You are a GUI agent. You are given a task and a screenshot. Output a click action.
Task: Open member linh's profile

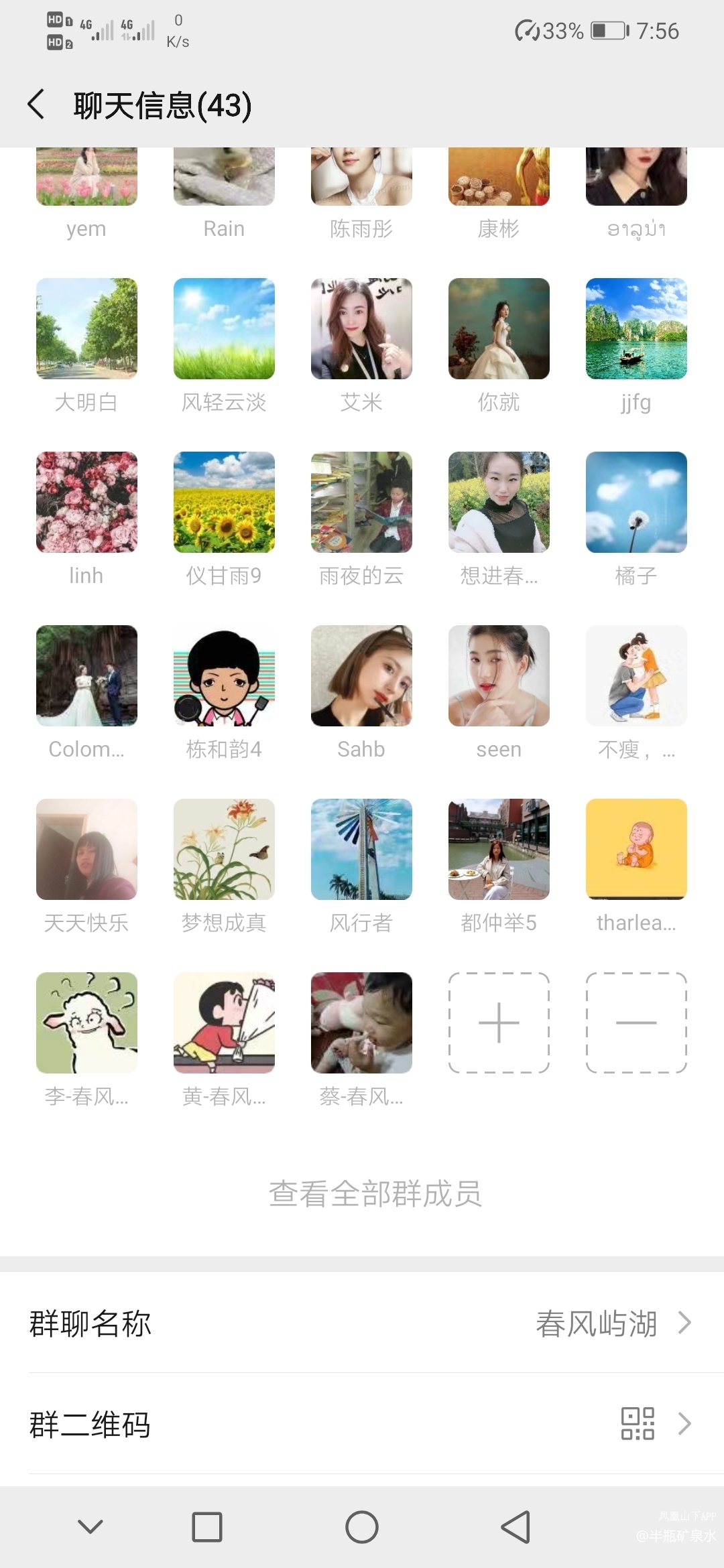(x=86, y=502)
